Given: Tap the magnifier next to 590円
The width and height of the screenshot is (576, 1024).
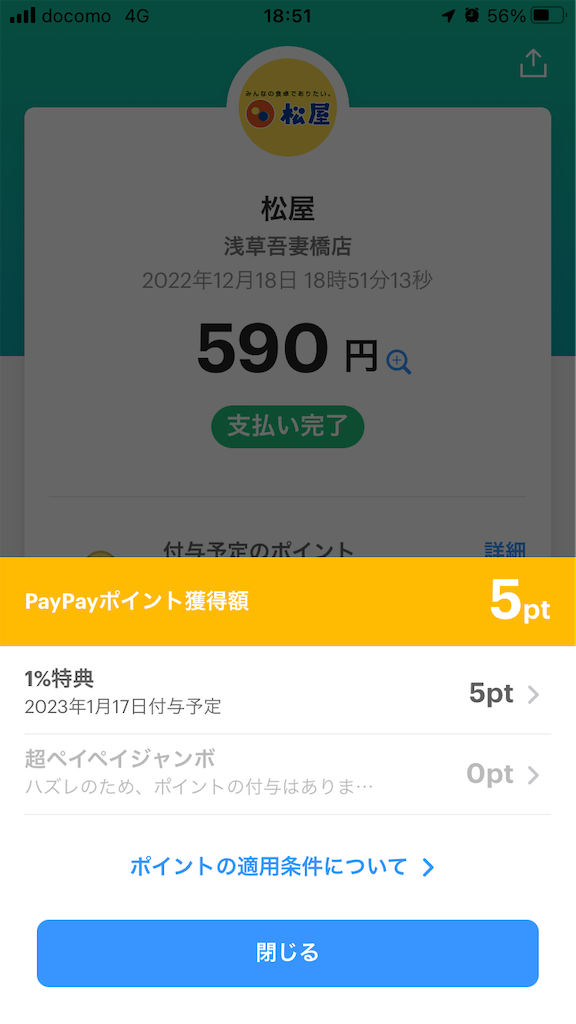Looking at the screenshot, I should tap(398, 361).
